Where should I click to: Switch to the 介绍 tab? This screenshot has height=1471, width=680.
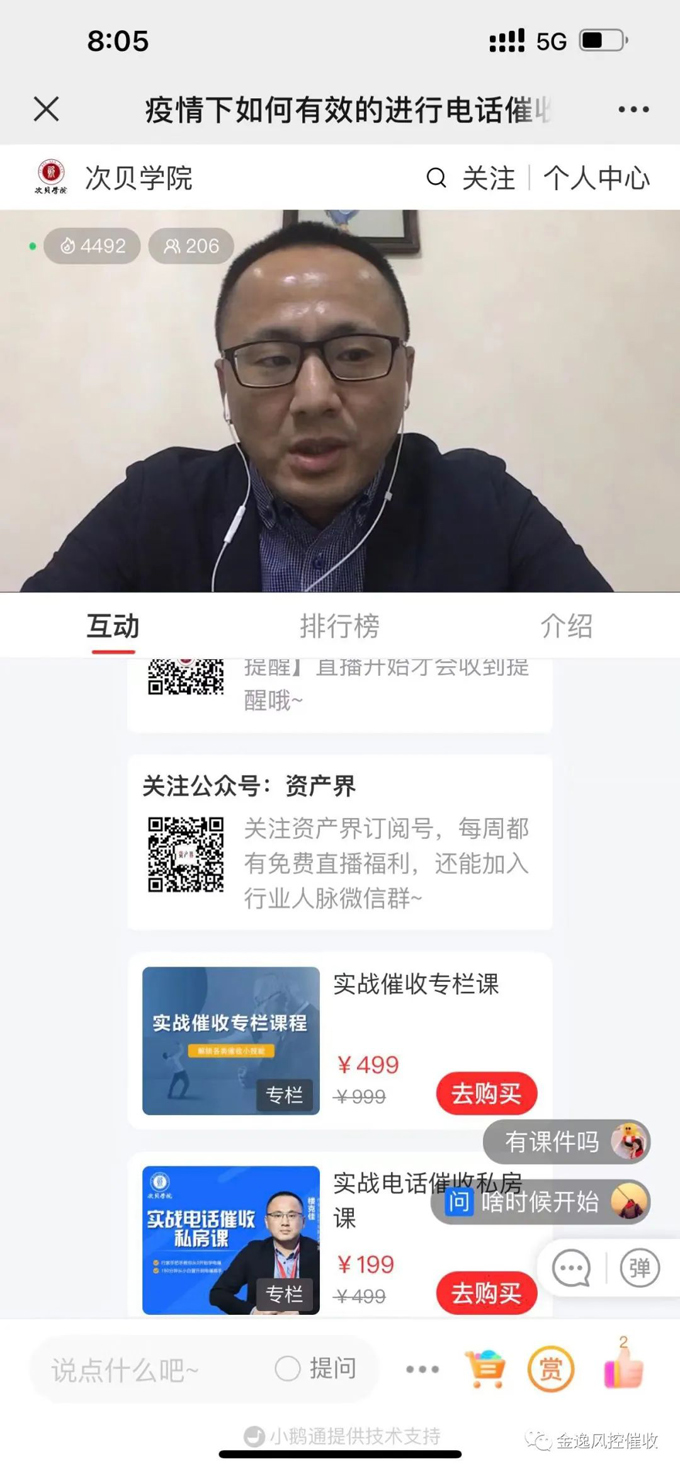566,627
